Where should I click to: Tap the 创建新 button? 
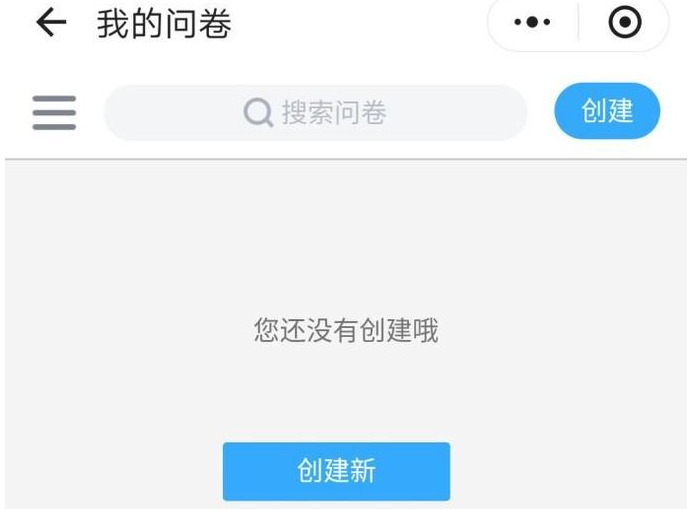[x=336, y=471]
